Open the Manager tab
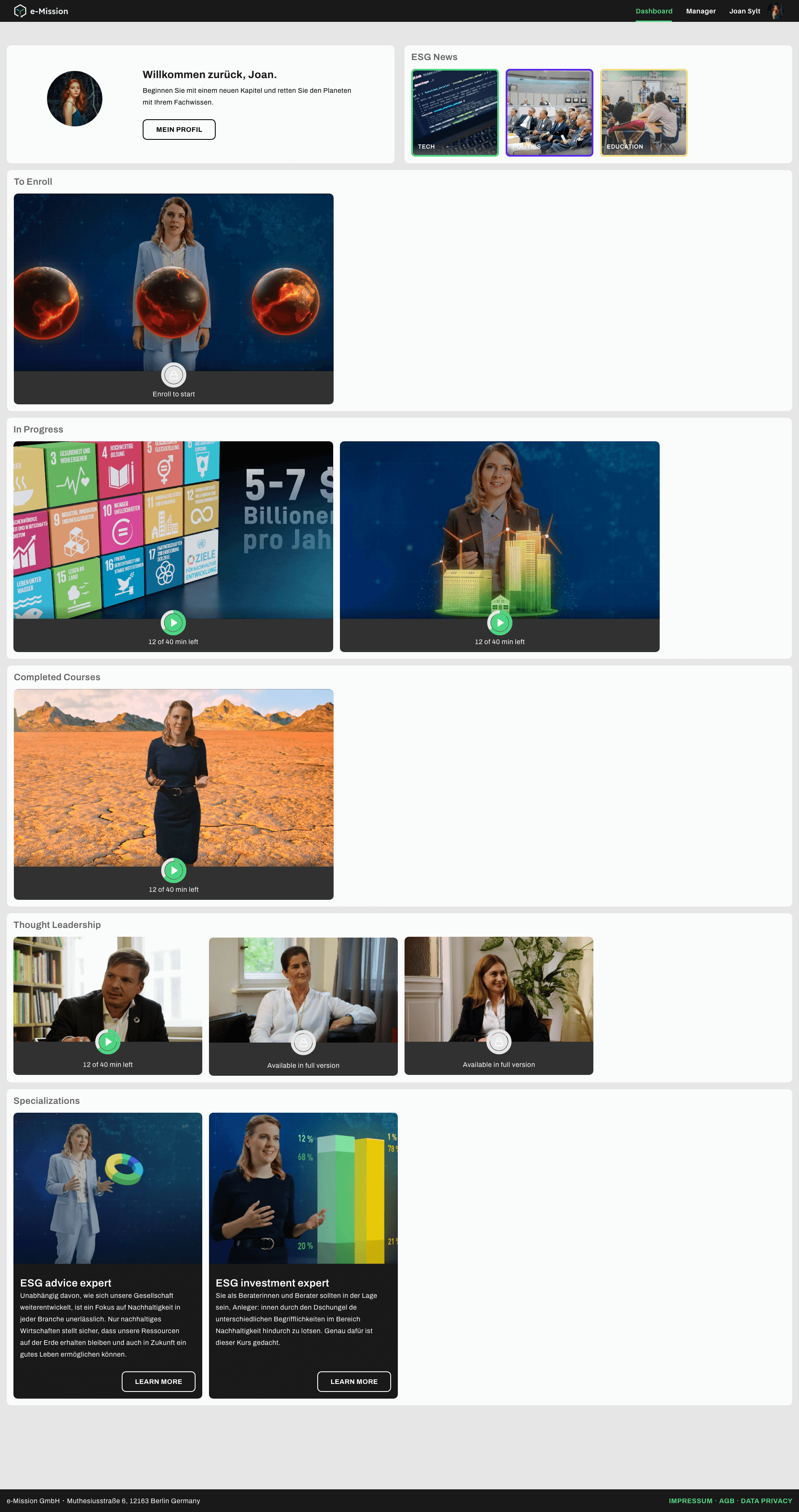 [x=700, y=11]
